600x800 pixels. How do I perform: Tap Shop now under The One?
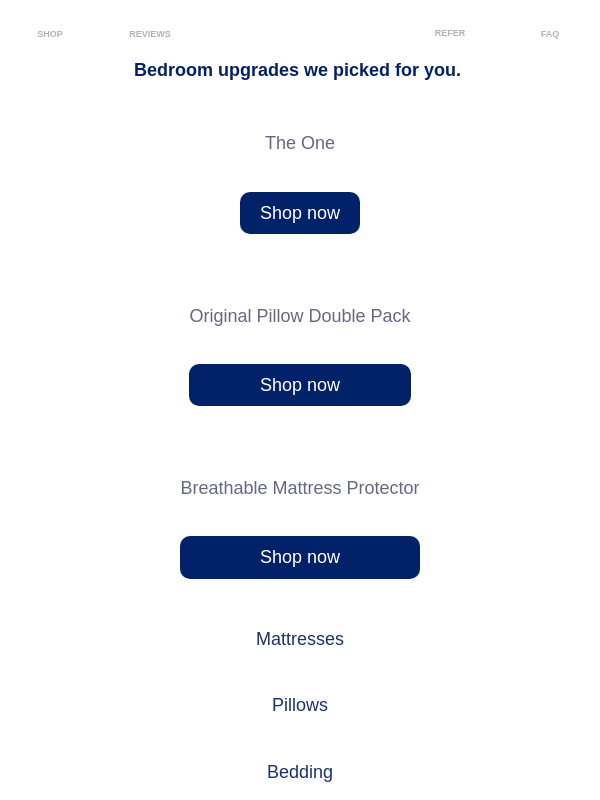(x=300, y=213)
